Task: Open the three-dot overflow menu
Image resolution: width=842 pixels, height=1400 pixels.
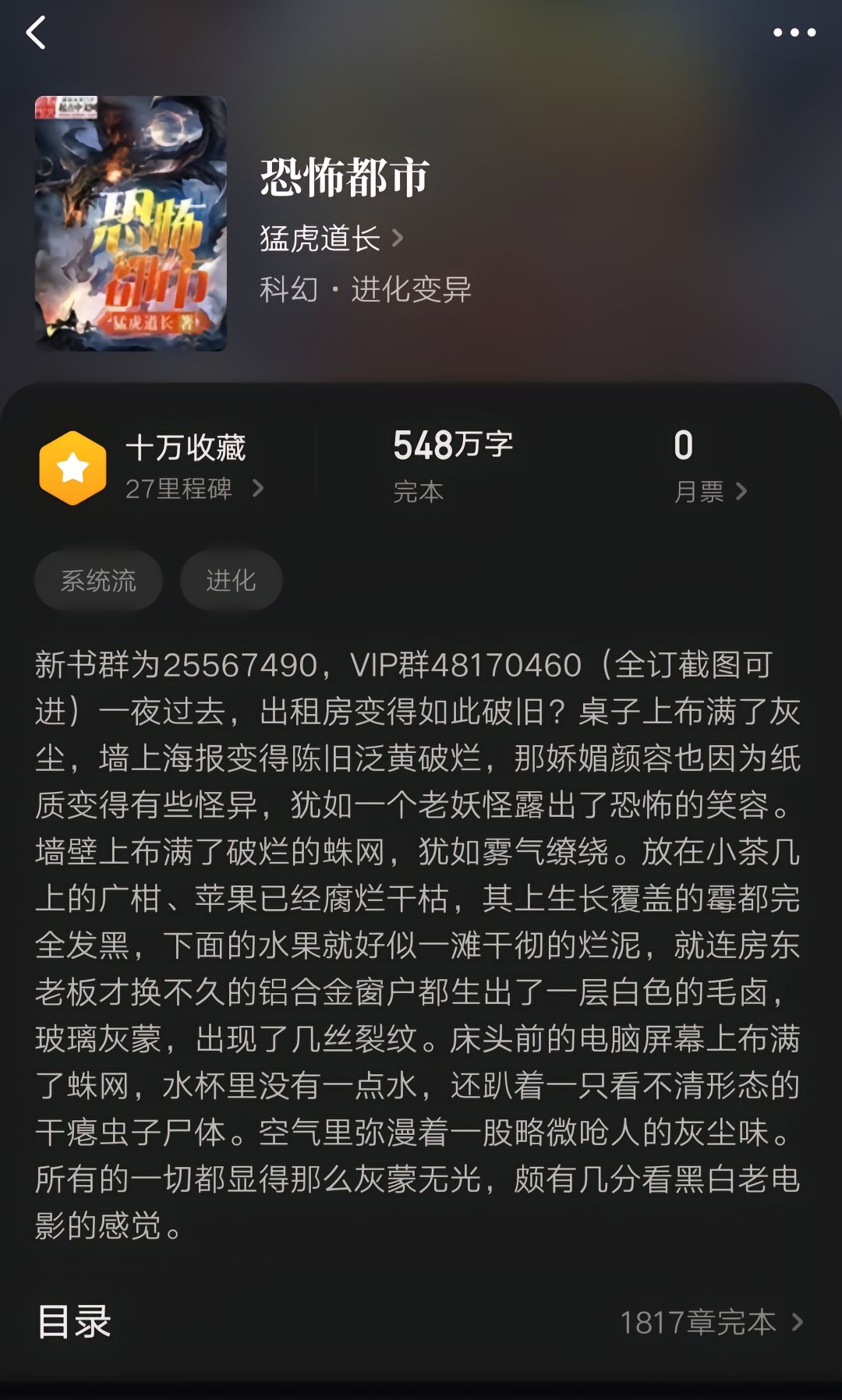Action: click(794, 33)
